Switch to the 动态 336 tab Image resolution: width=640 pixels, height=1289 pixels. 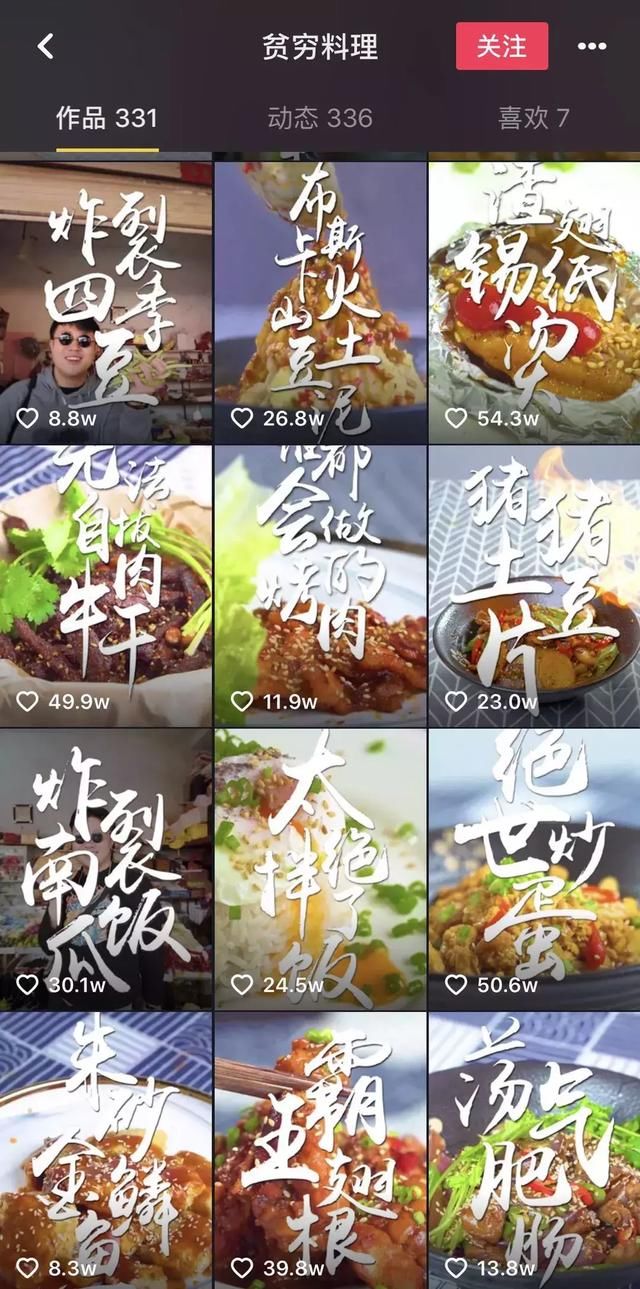tap(320, 118)
